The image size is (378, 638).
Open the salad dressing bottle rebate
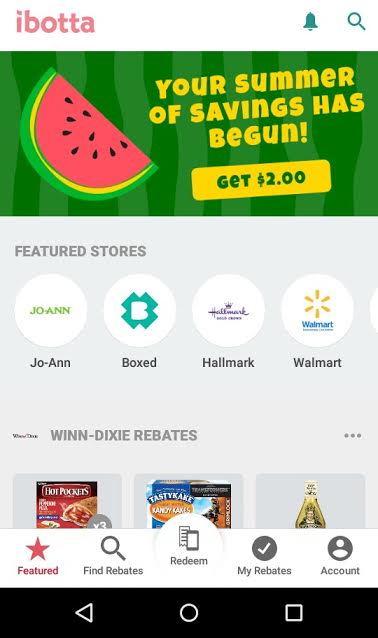[x=310, y=501]
